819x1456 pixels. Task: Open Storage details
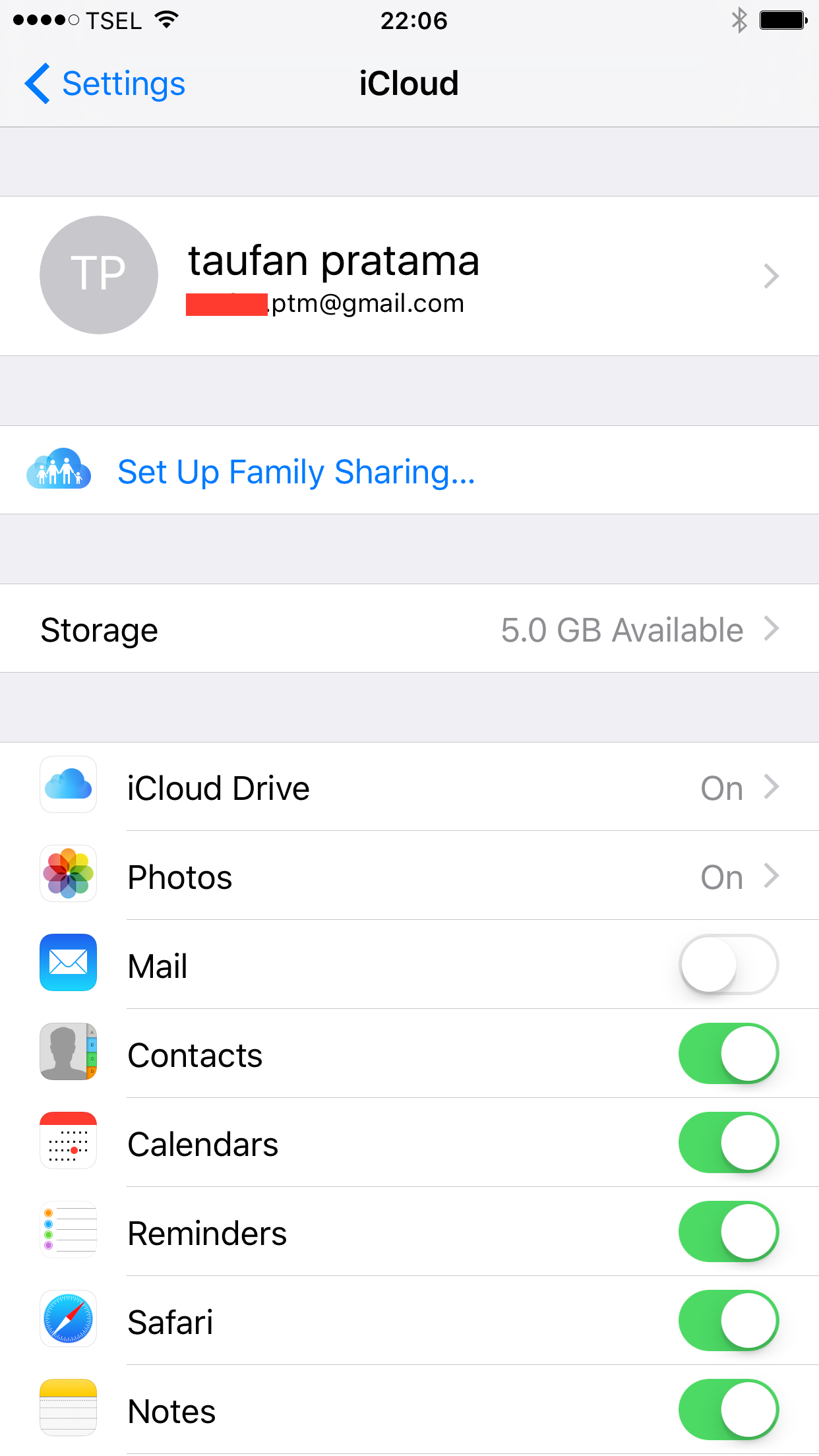409,629
